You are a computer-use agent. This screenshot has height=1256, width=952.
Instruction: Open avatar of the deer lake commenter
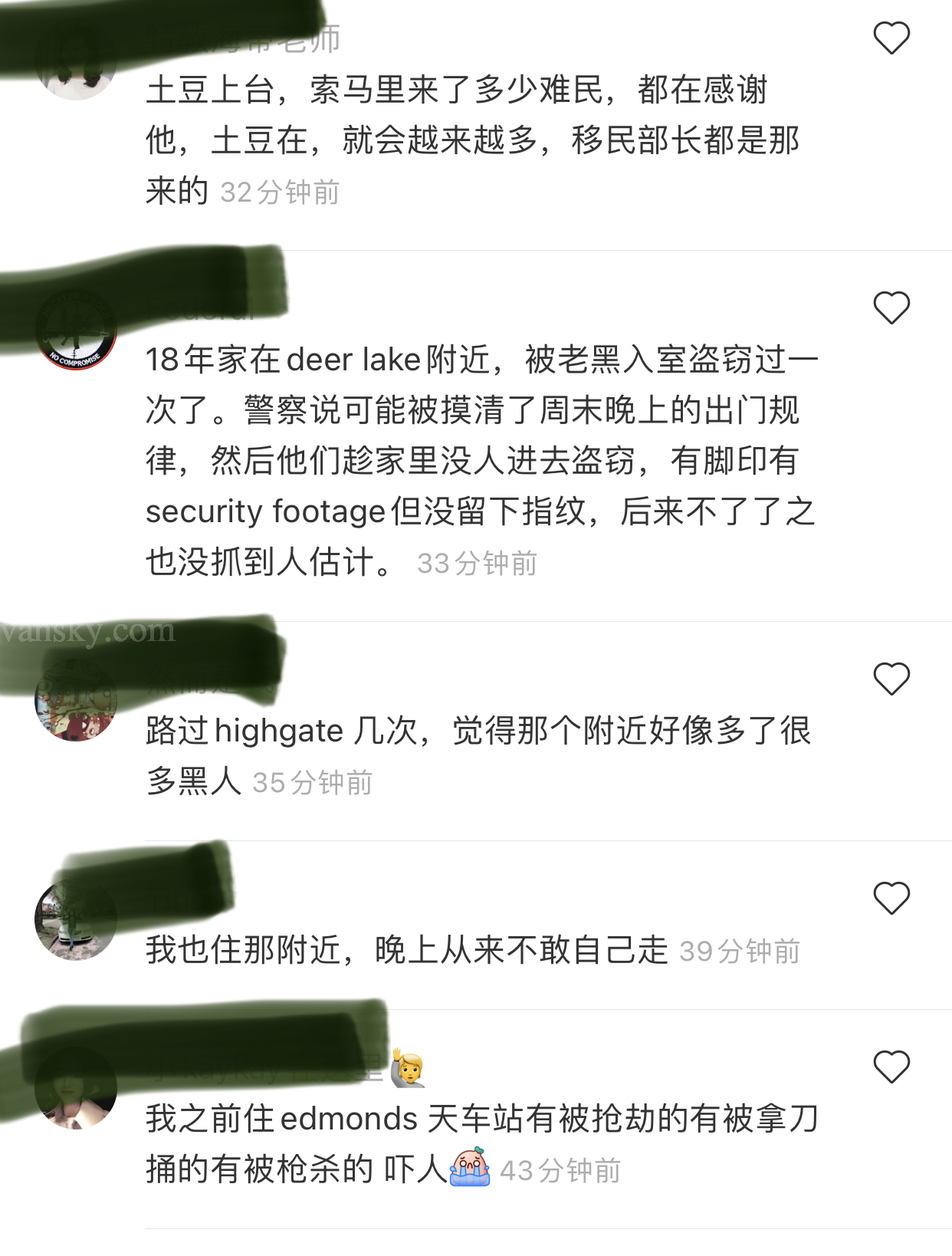click(x=76, y=330)
